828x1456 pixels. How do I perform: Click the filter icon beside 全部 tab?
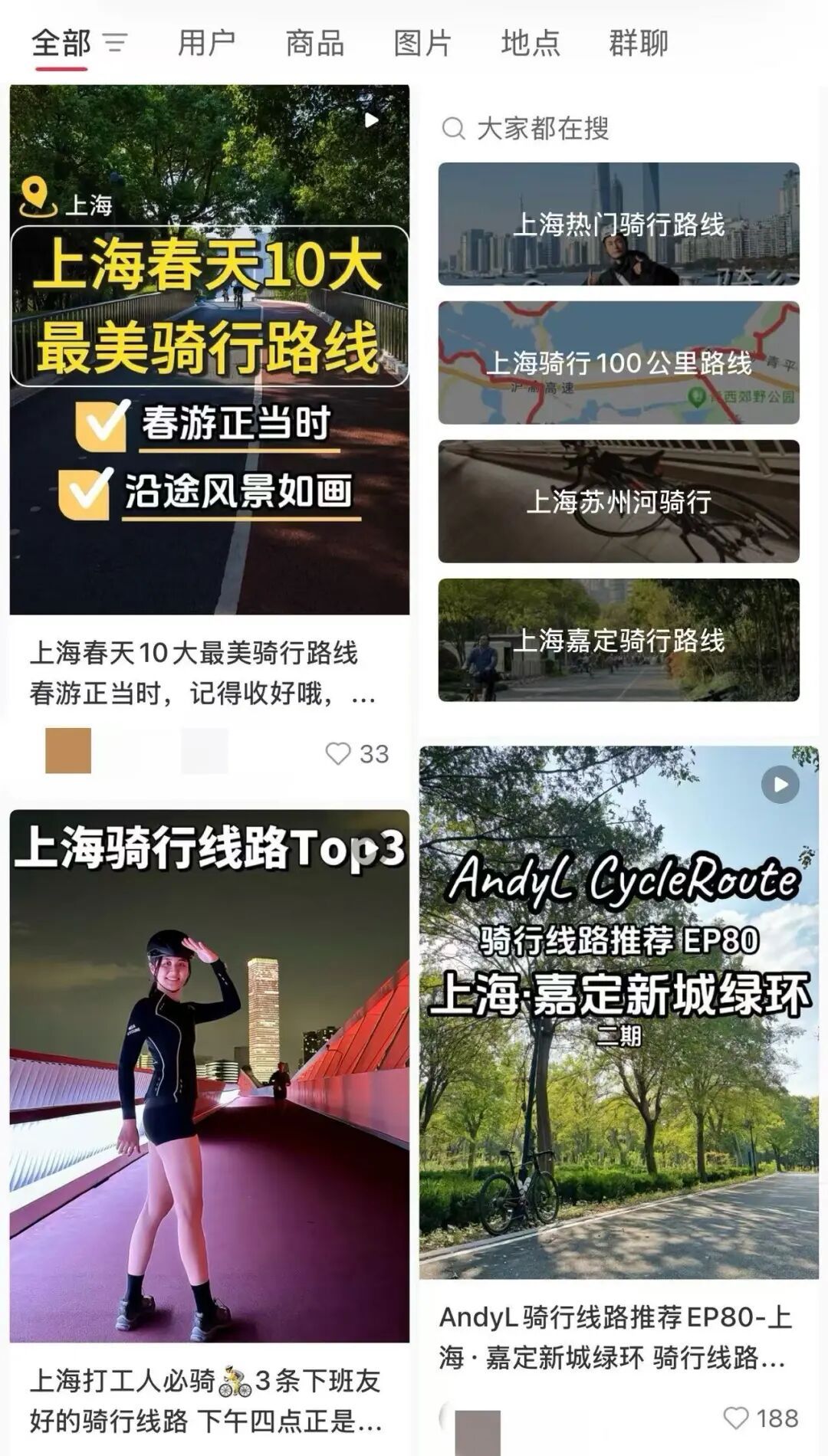click(x=117, y=44)
